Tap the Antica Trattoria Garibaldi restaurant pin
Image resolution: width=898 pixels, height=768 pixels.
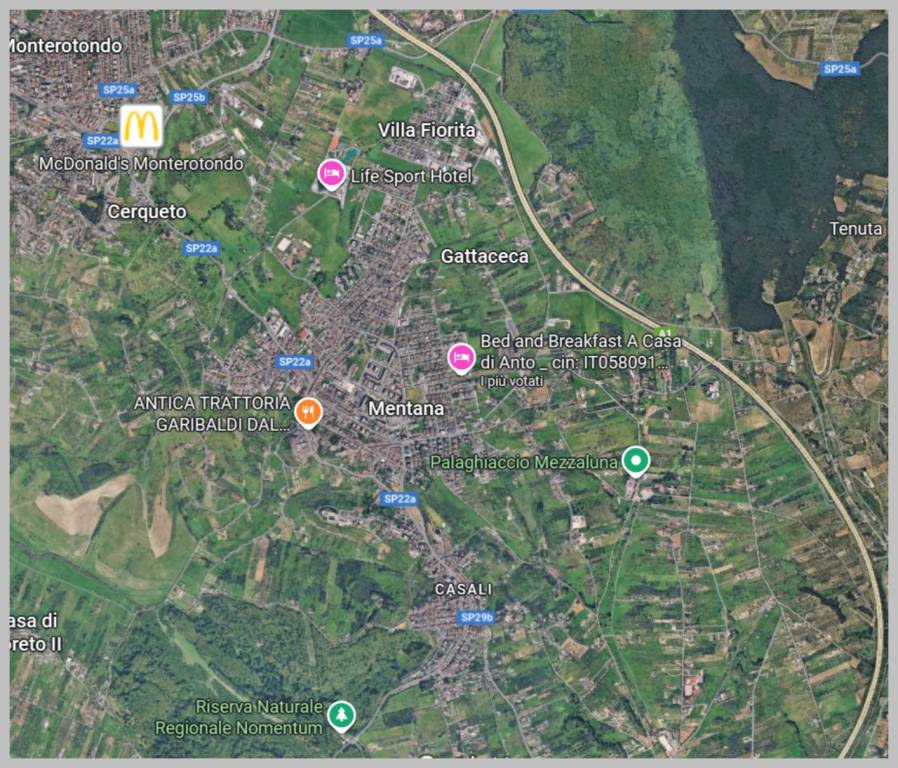[308, 410]
